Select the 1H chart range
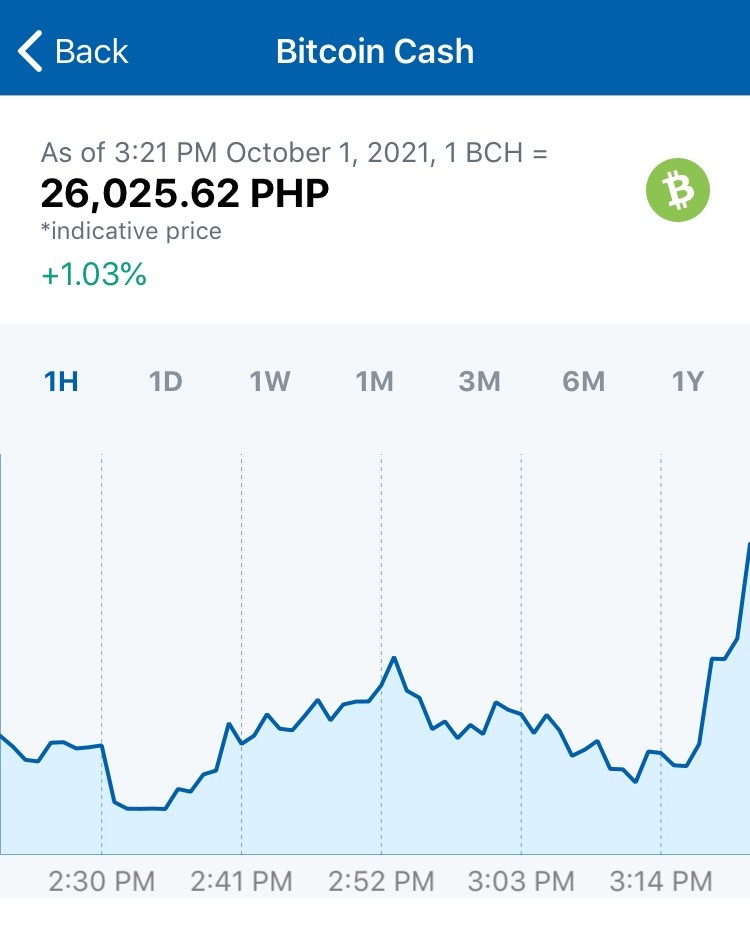This screenshot has height=931, width=750. coord(61,381)
